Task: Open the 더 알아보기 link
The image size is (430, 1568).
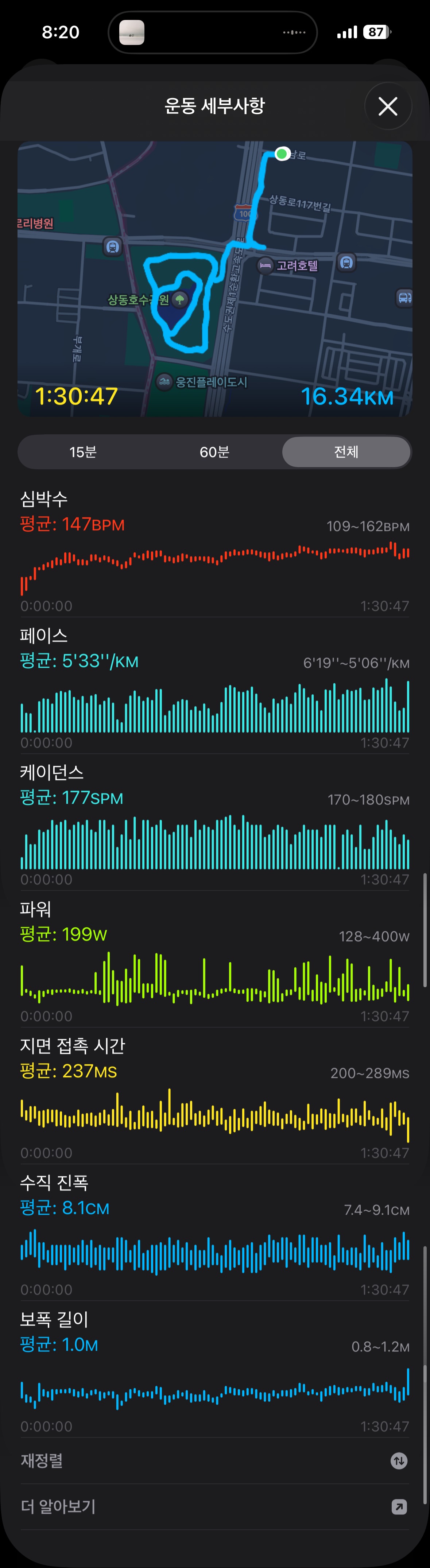Action: tap(214, 1506)
